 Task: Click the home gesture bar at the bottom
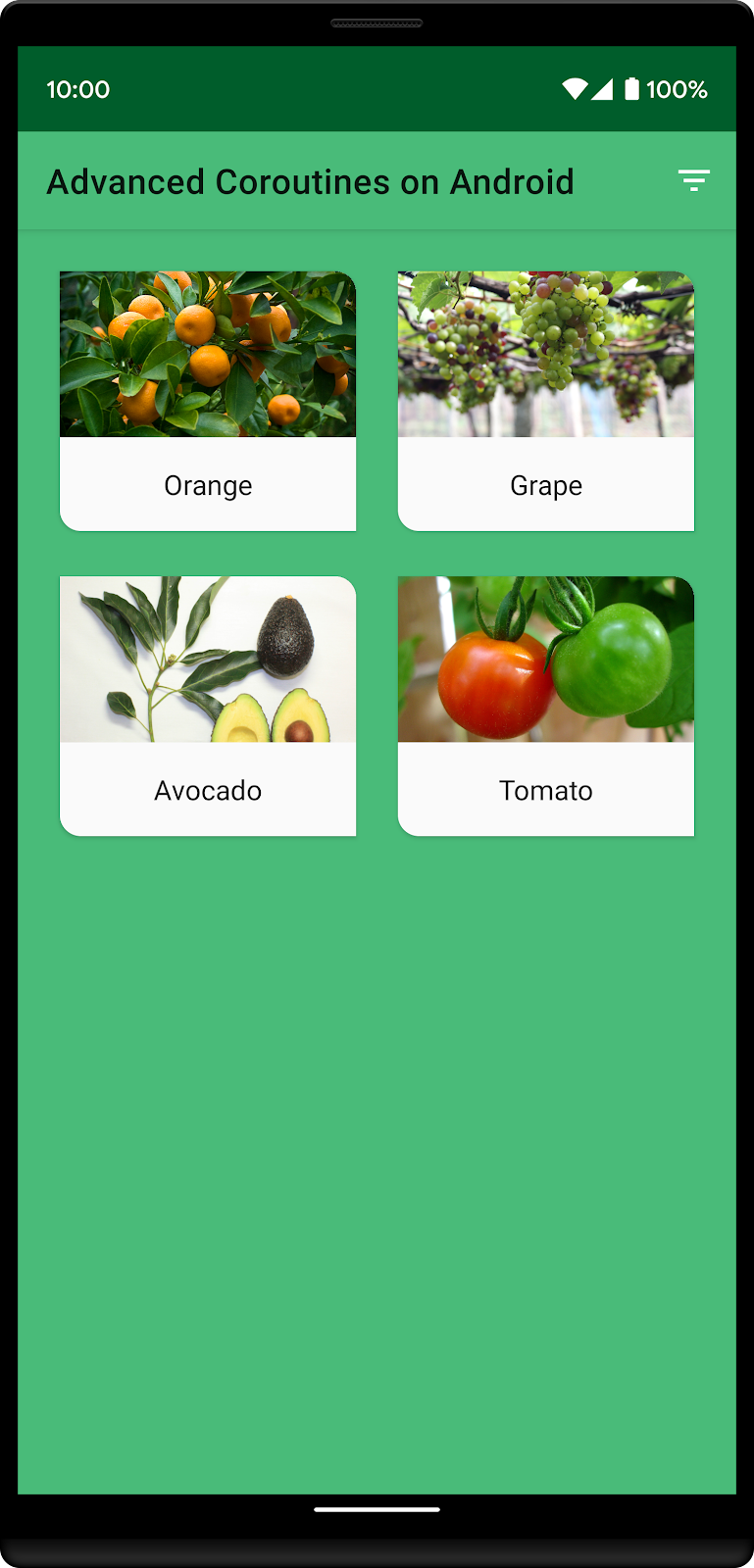click(x=377, y=1509)
